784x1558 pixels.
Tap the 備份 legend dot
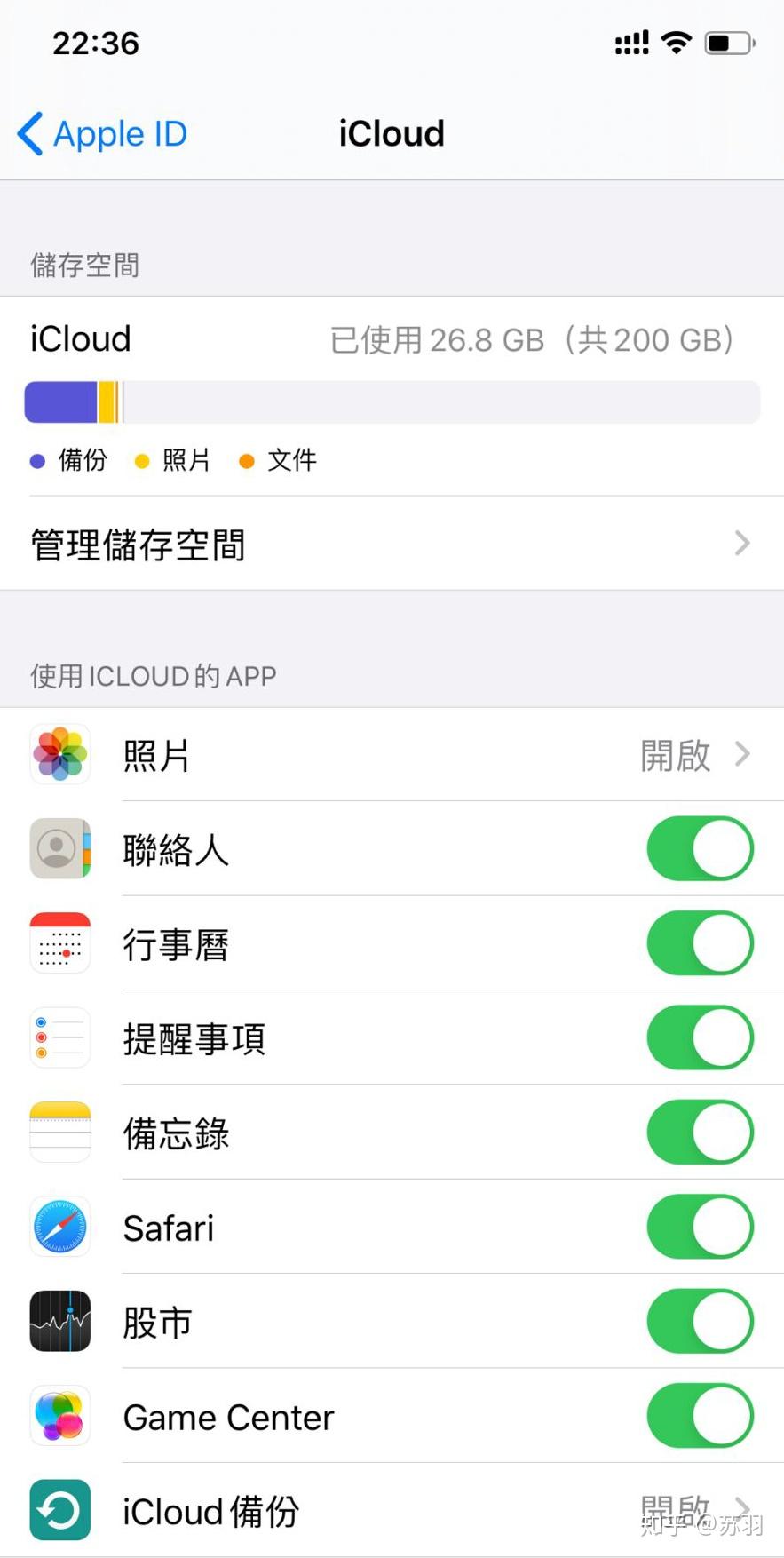coord(37,460)
